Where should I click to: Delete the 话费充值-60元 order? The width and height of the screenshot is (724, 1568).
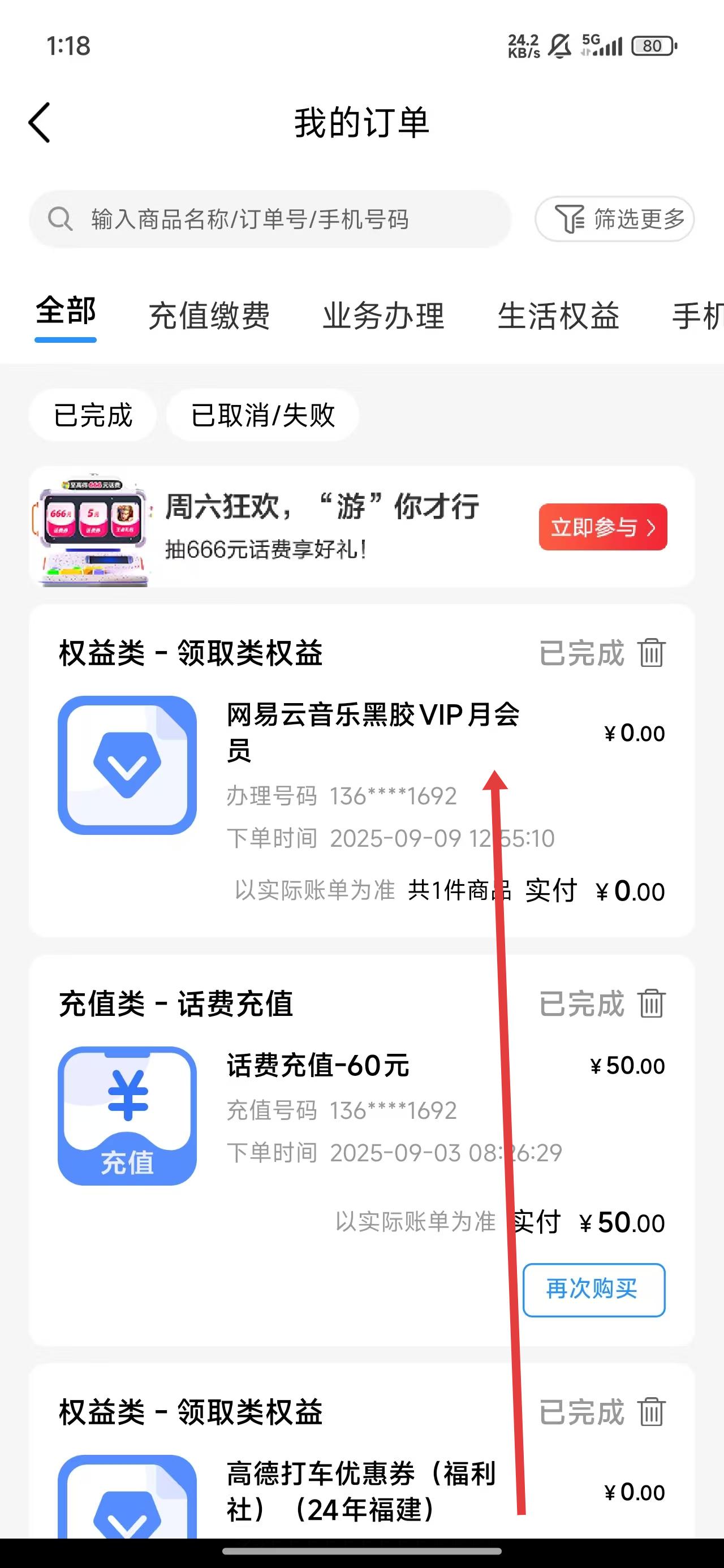click(x=651, y=1003)
